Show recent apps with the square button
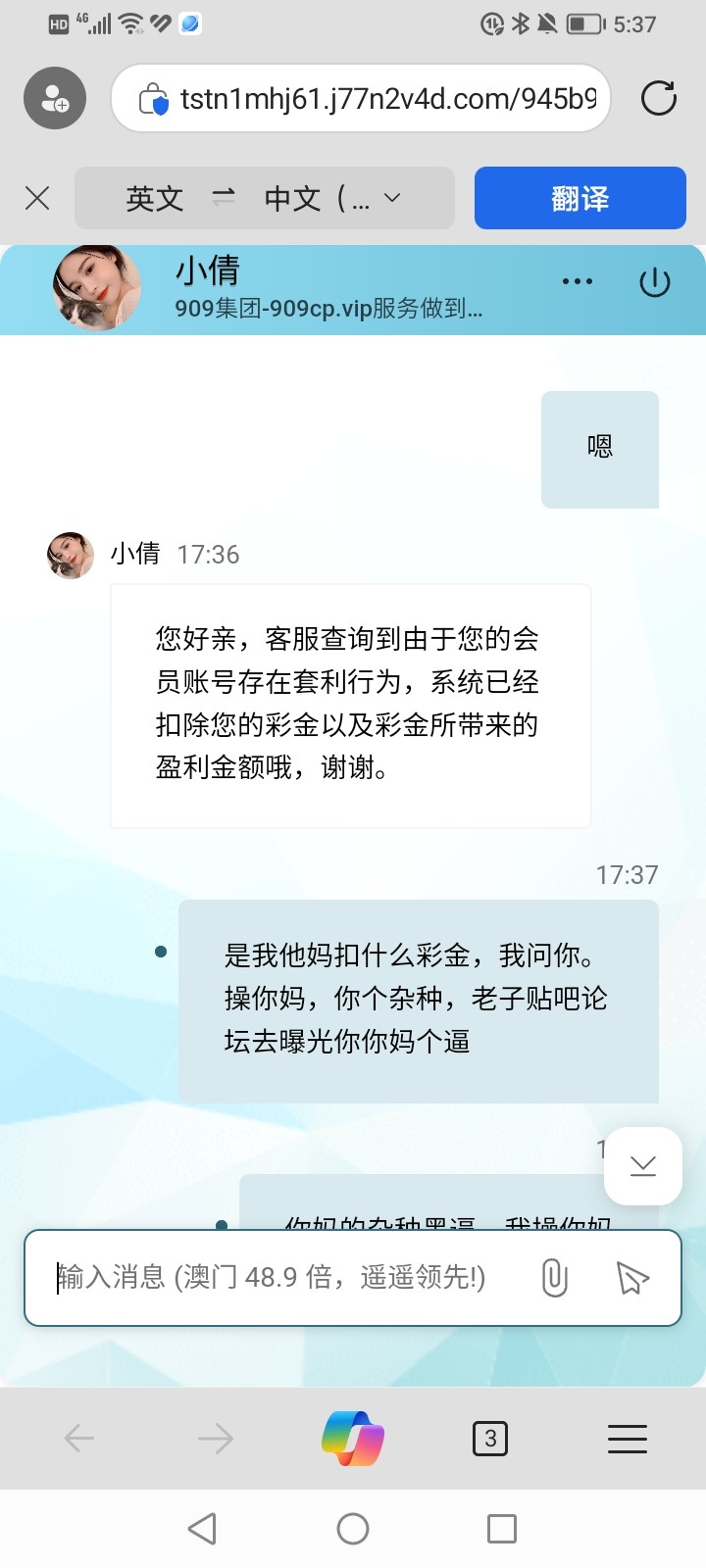This screenshot has height=1568, width=706. tap(502, 1529)
